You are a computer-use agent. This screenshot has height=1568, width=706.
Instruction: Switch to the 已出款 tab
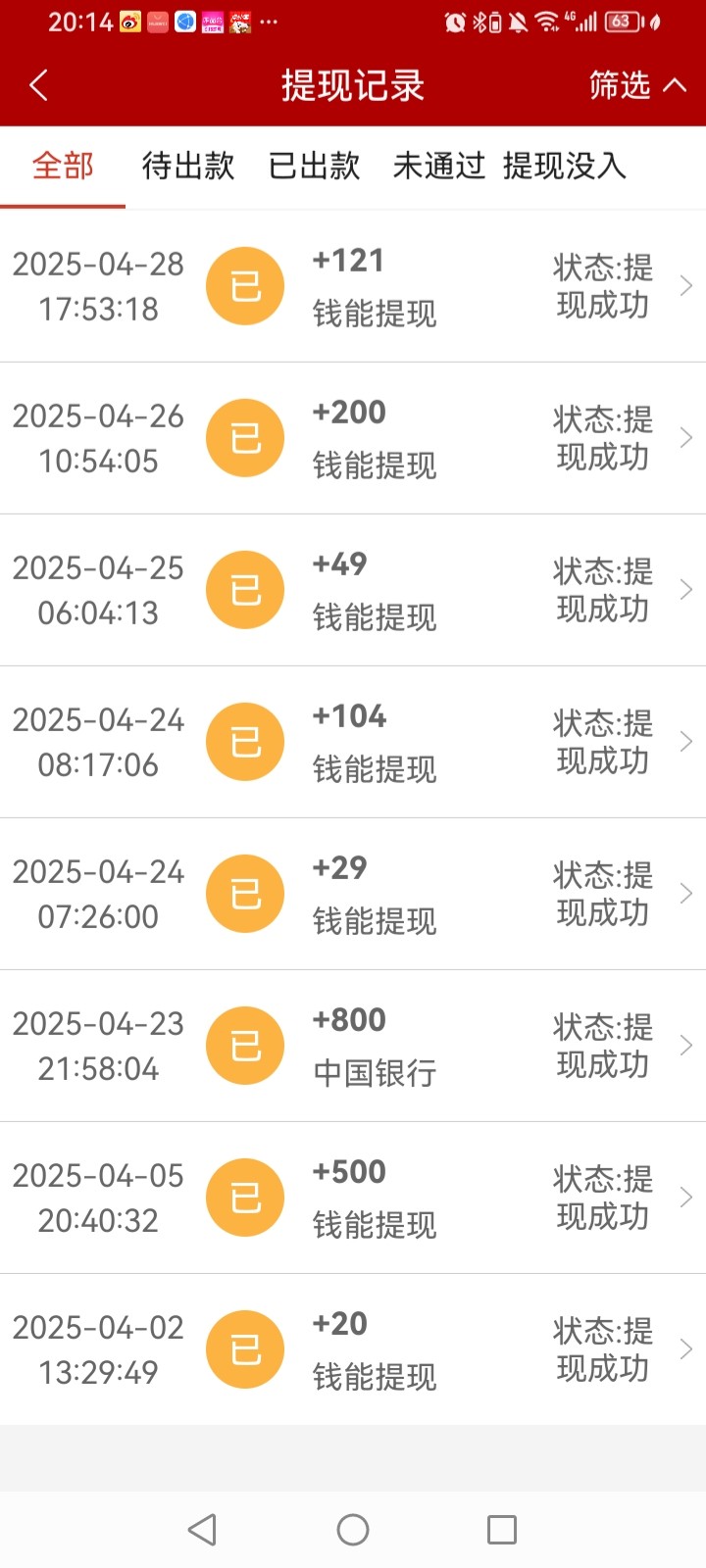pyautogui.click(x=315, y=166)
